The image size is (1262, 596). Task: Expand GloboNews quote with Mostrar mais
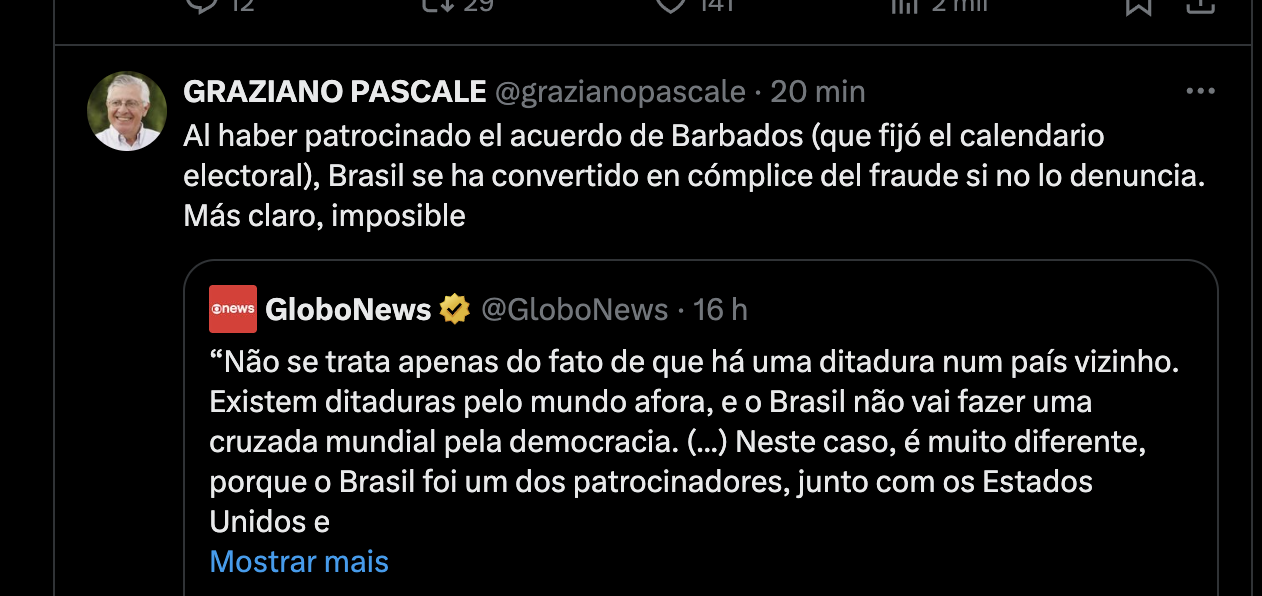point(298,561)
